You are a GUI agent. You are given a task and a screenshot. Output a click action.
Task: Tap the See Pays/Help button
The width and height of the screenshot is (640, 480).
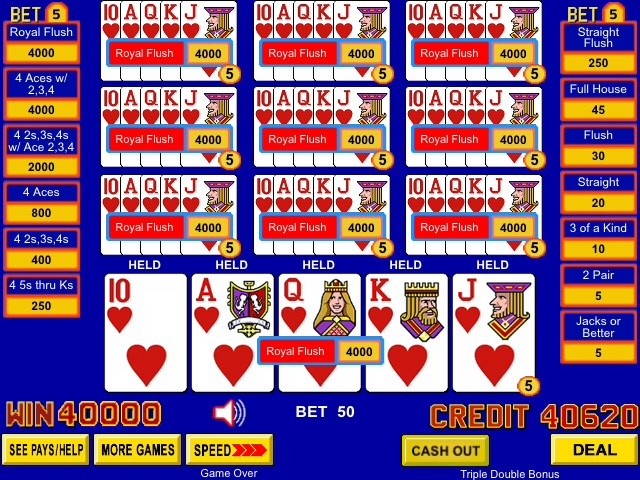[x=45, y=450]
